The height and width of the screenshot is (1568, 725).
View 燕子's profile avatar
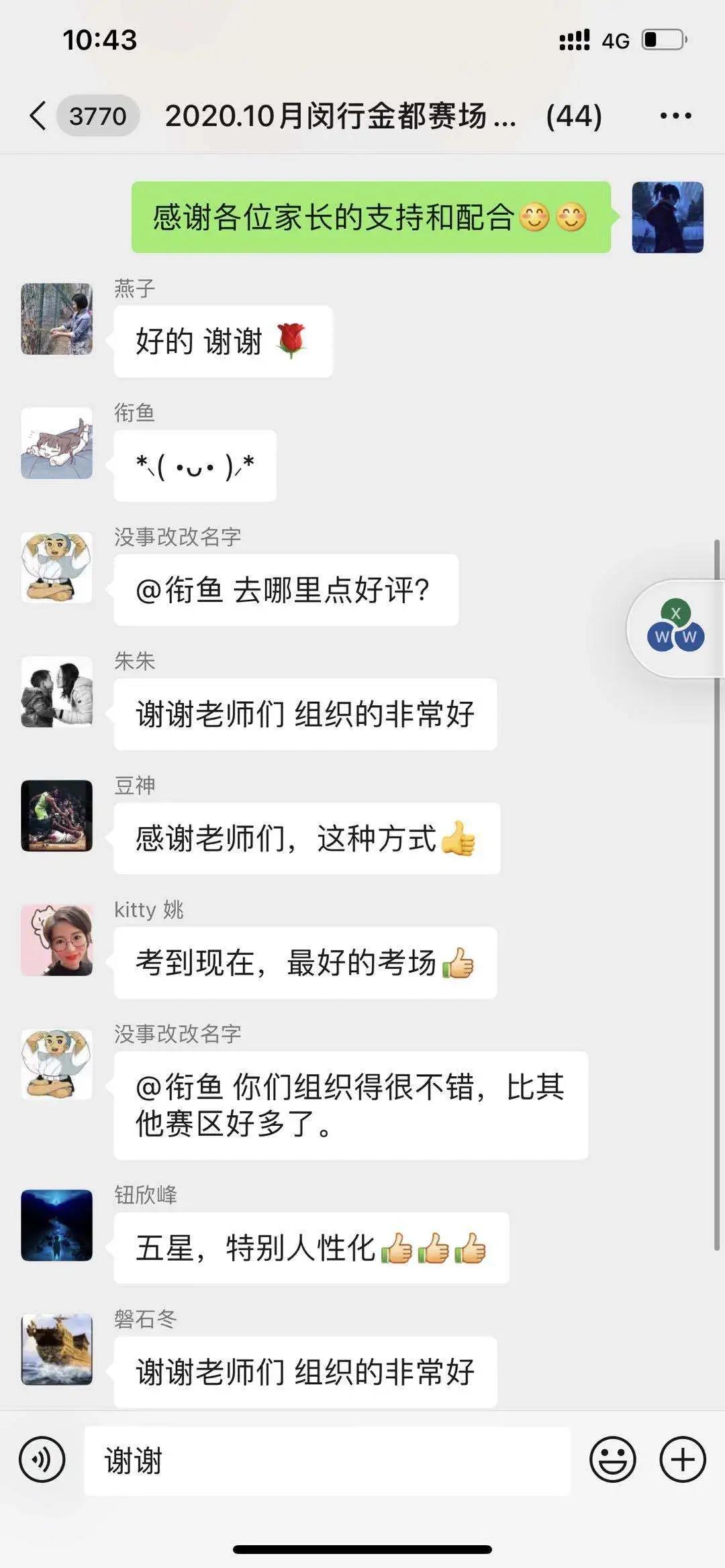tap(57, 319)
